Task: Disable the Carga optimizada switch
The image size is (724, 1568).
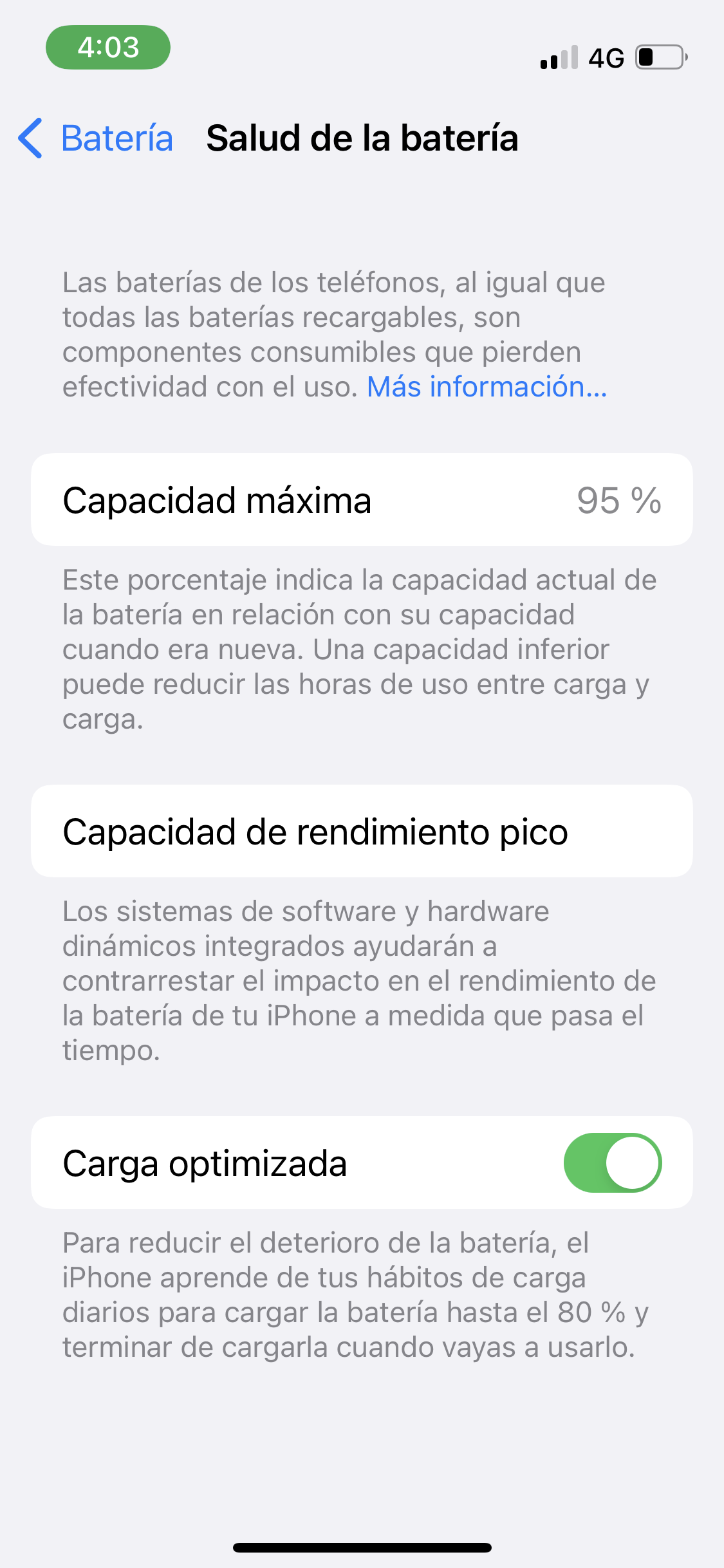Action: (612, 1162)
